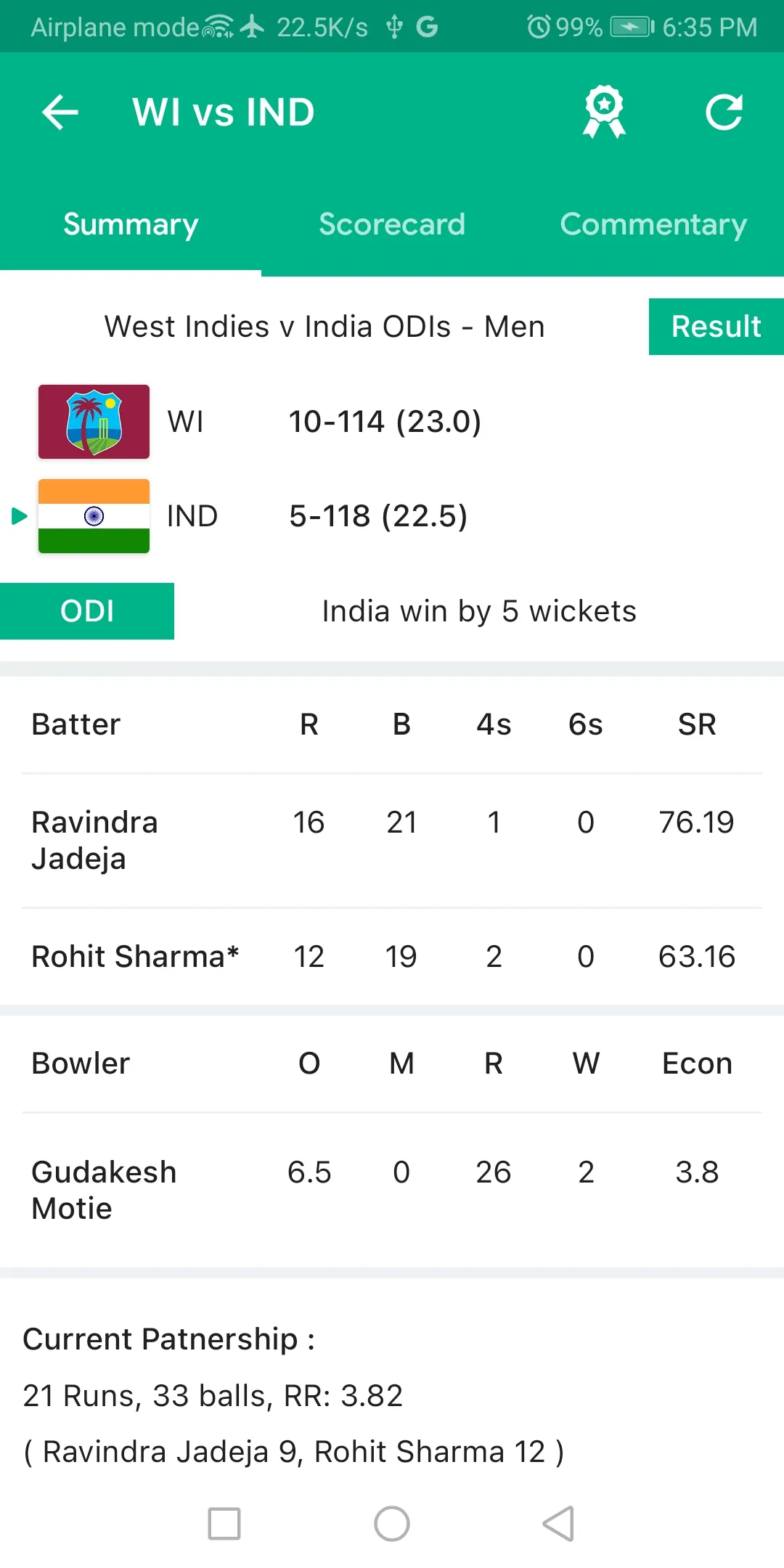Open recent apps from navigation bar
Screen dimensions: 784x1568
click(224, 1523)
